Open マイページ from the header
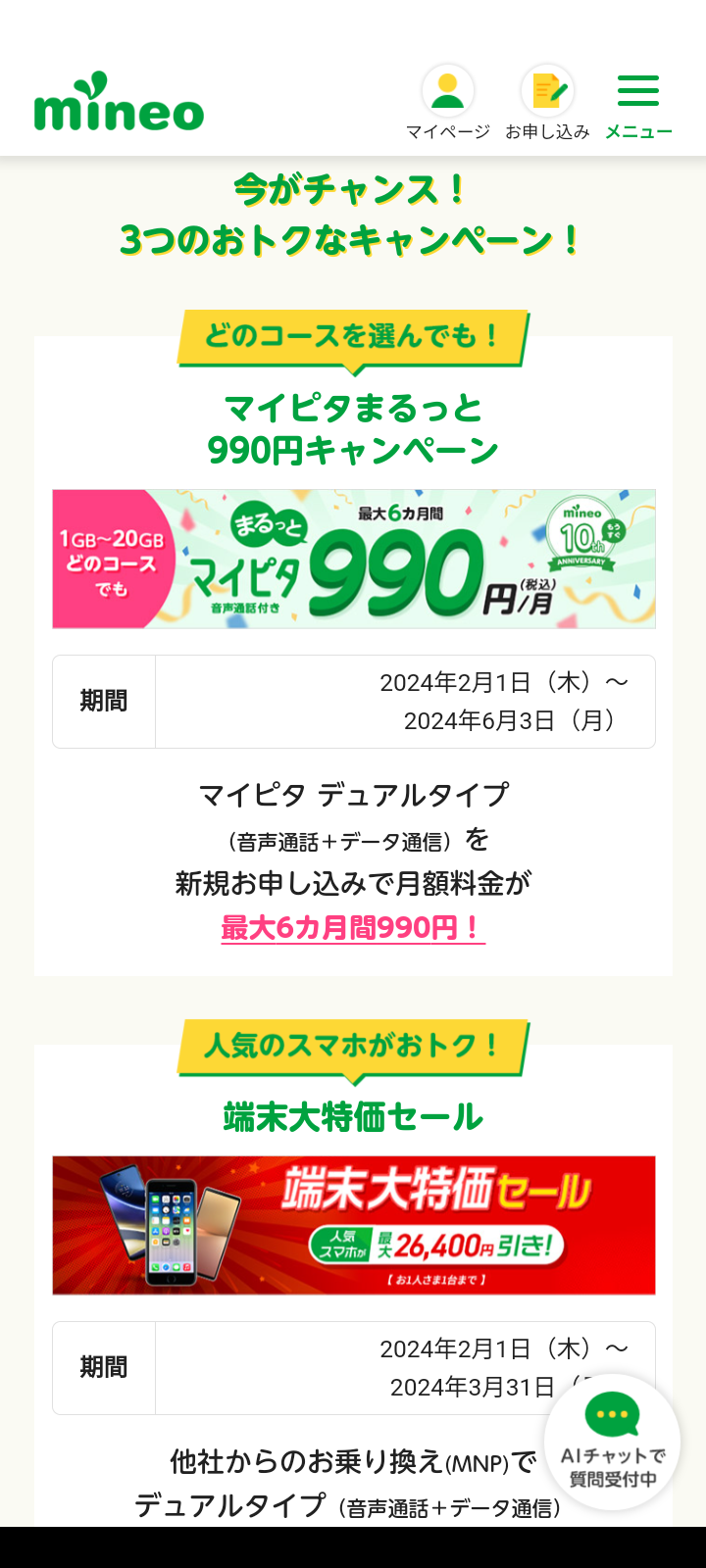The height and width of the screenshot is (1568, 706). click(x=448, y=102)
